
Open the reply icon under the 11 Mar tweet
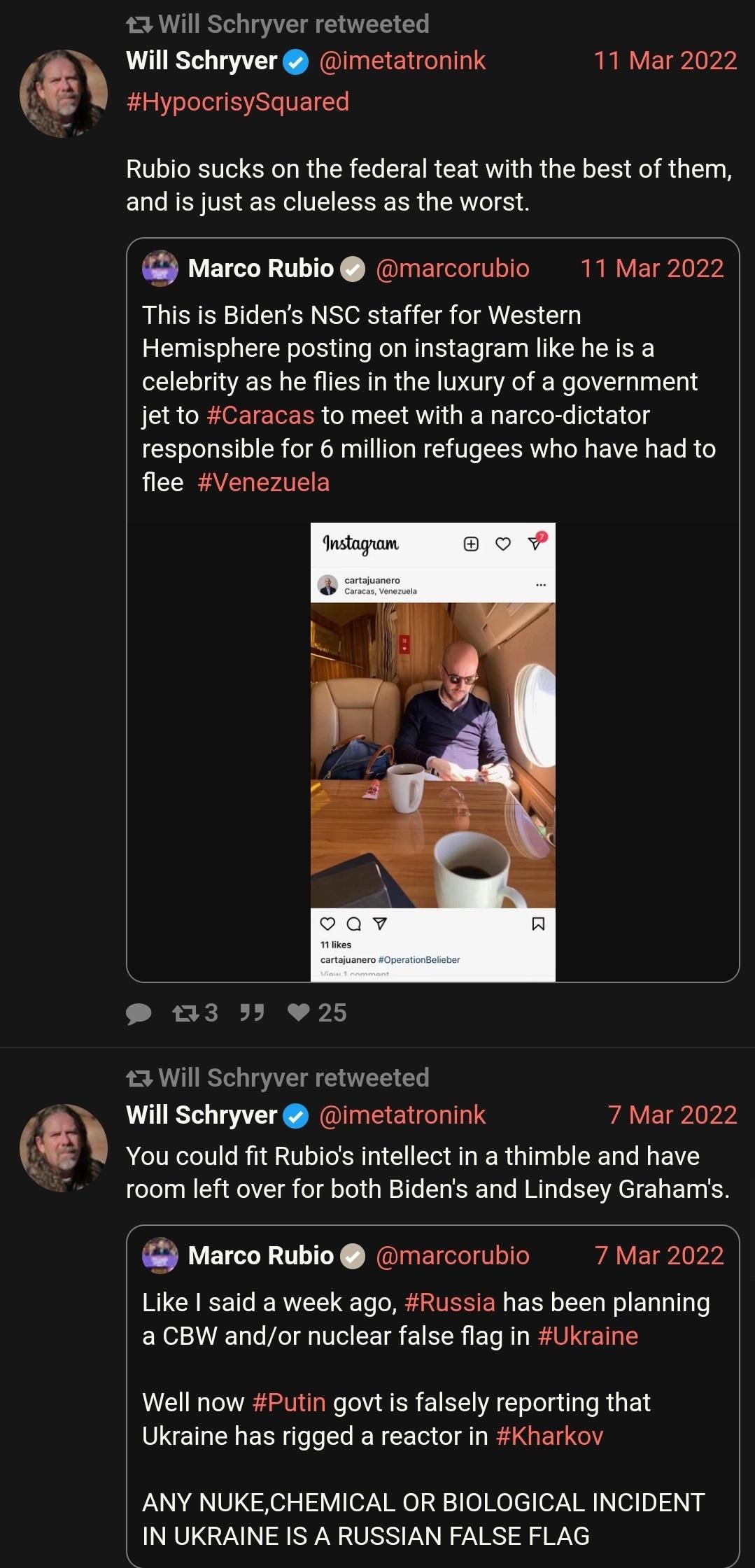(139, 1013)
